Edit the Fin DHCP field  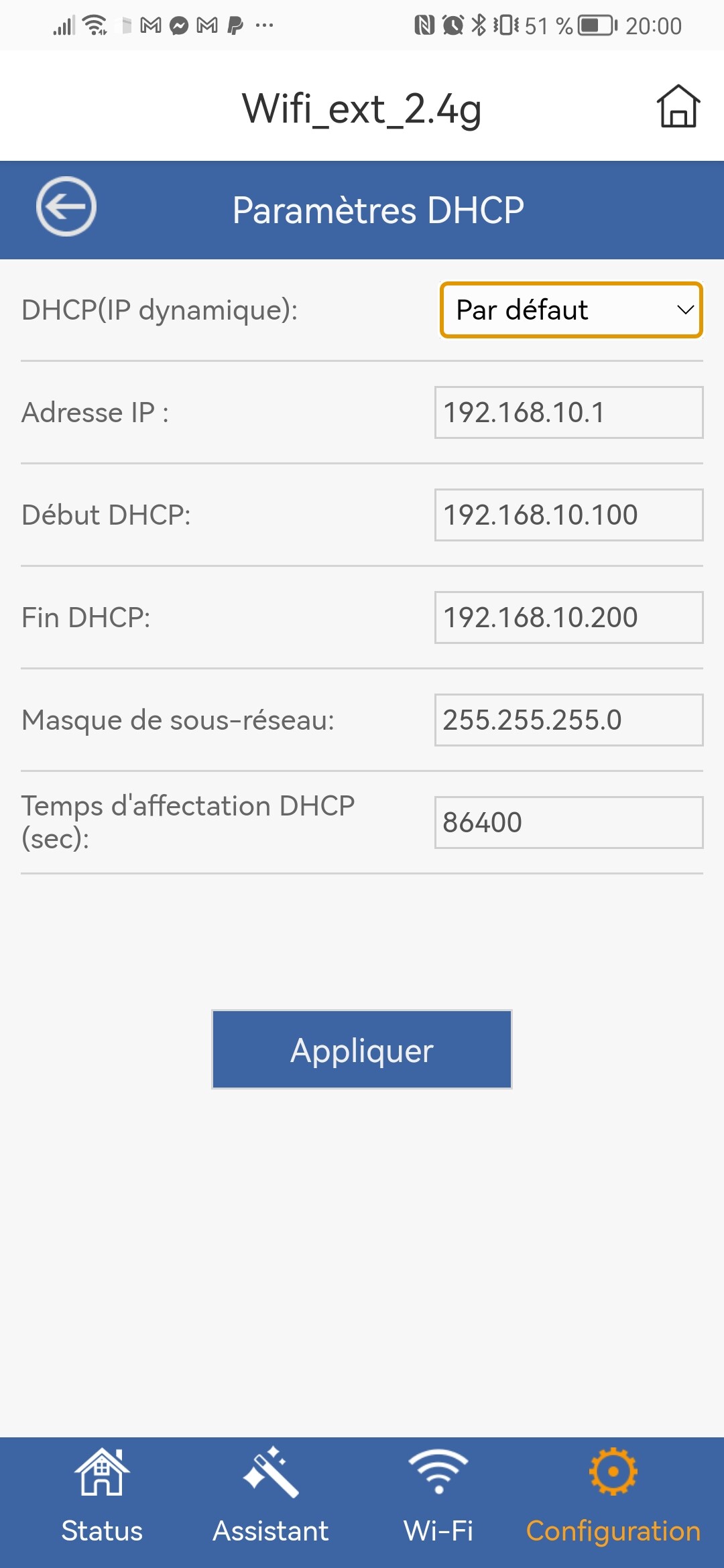click(568, 618)
